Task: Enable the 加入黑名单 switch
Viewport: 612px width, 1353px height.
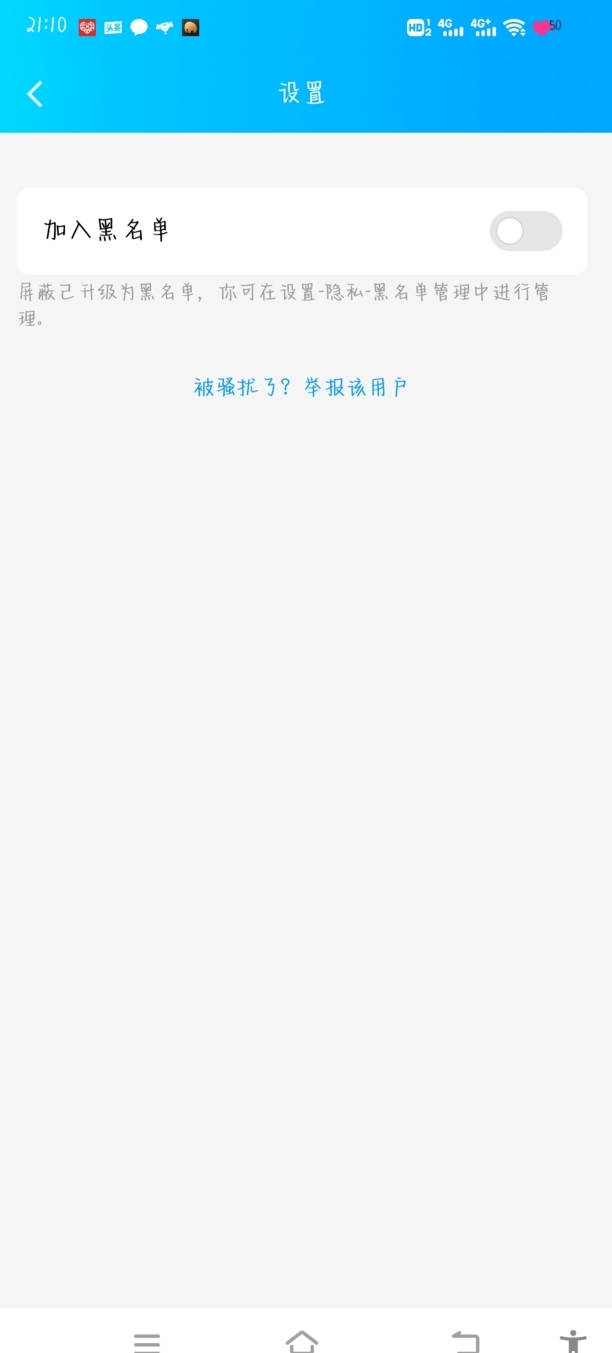Action: point(525,231)
